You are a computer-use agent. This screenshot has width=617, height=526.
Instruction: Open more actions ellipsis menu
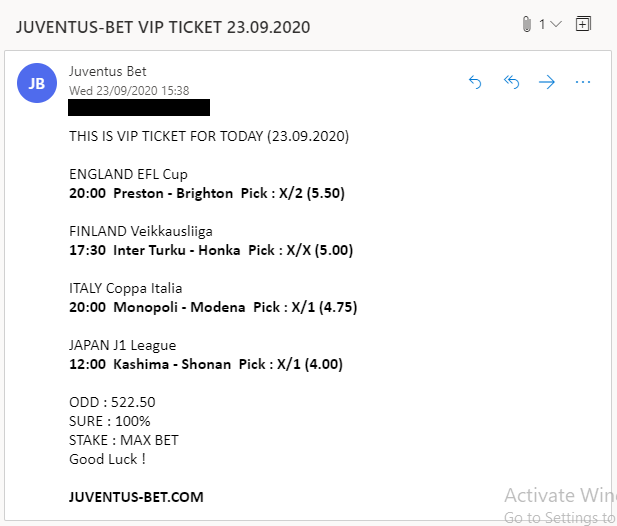tap(583, 82)
